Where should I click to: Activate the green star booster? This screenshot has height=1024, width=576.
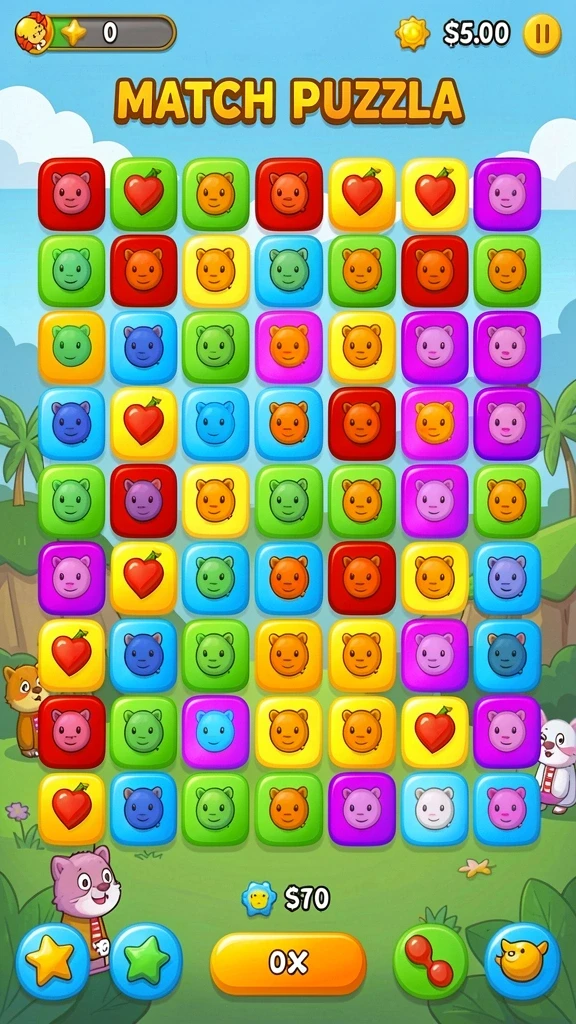146,960
